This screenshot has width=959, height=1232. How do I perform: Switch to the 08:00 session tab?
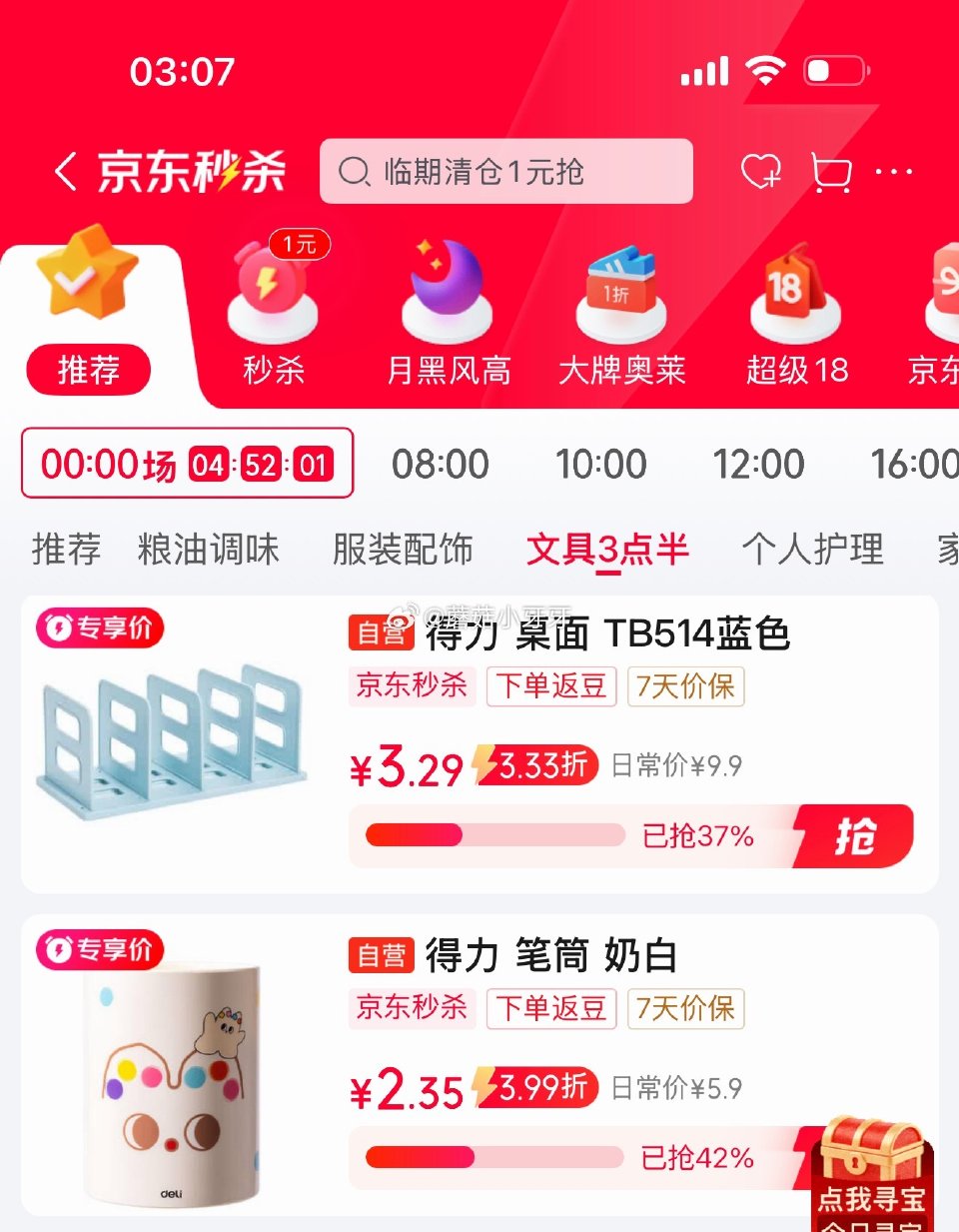coord(440,463)
